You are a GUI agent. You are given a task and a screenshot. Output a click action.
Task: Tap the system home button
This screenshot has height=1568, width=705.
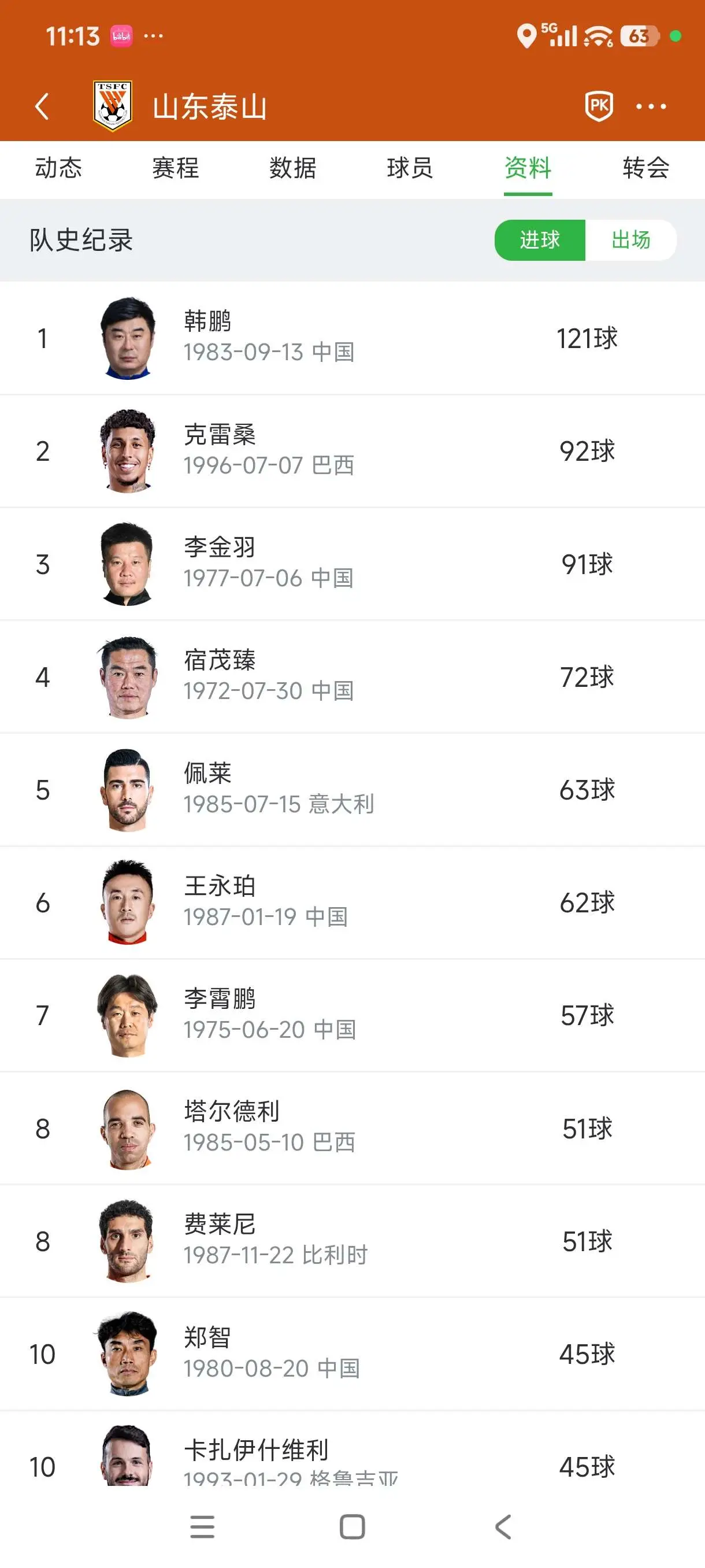352,1526
